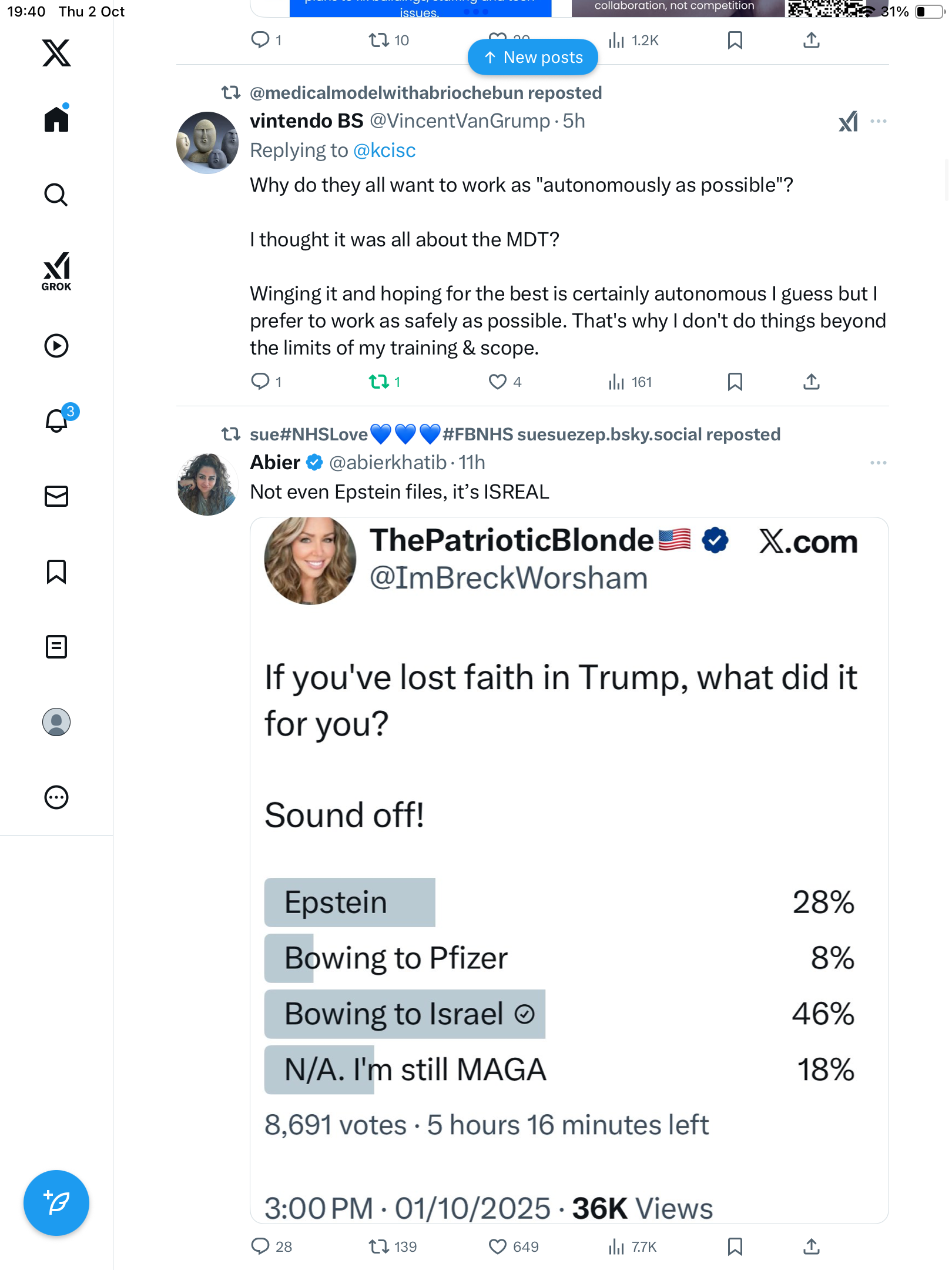Reply to vintendo BS's post
This screenshot has height=1270, width=952.
[260, 382]
